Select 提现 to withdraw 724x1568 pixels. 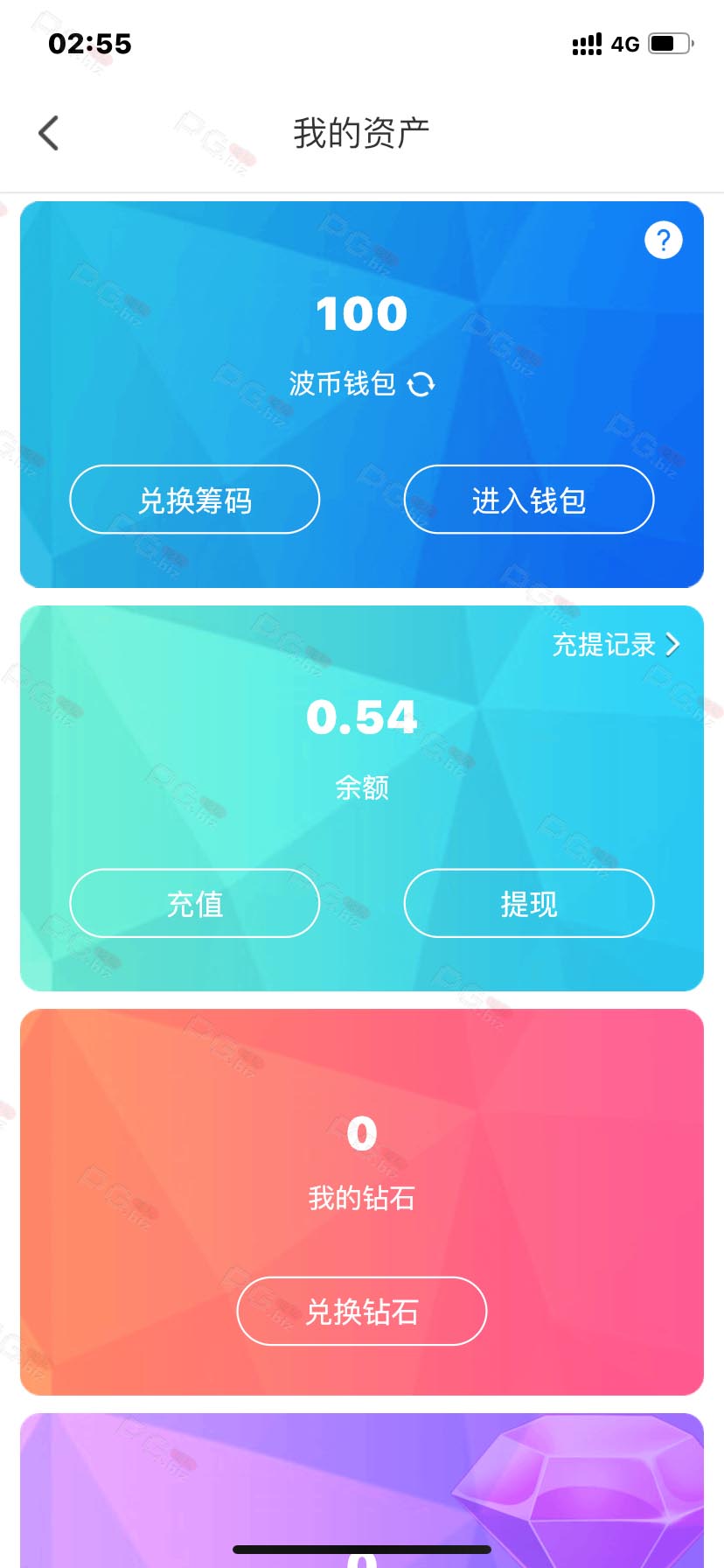pos(529,903)
